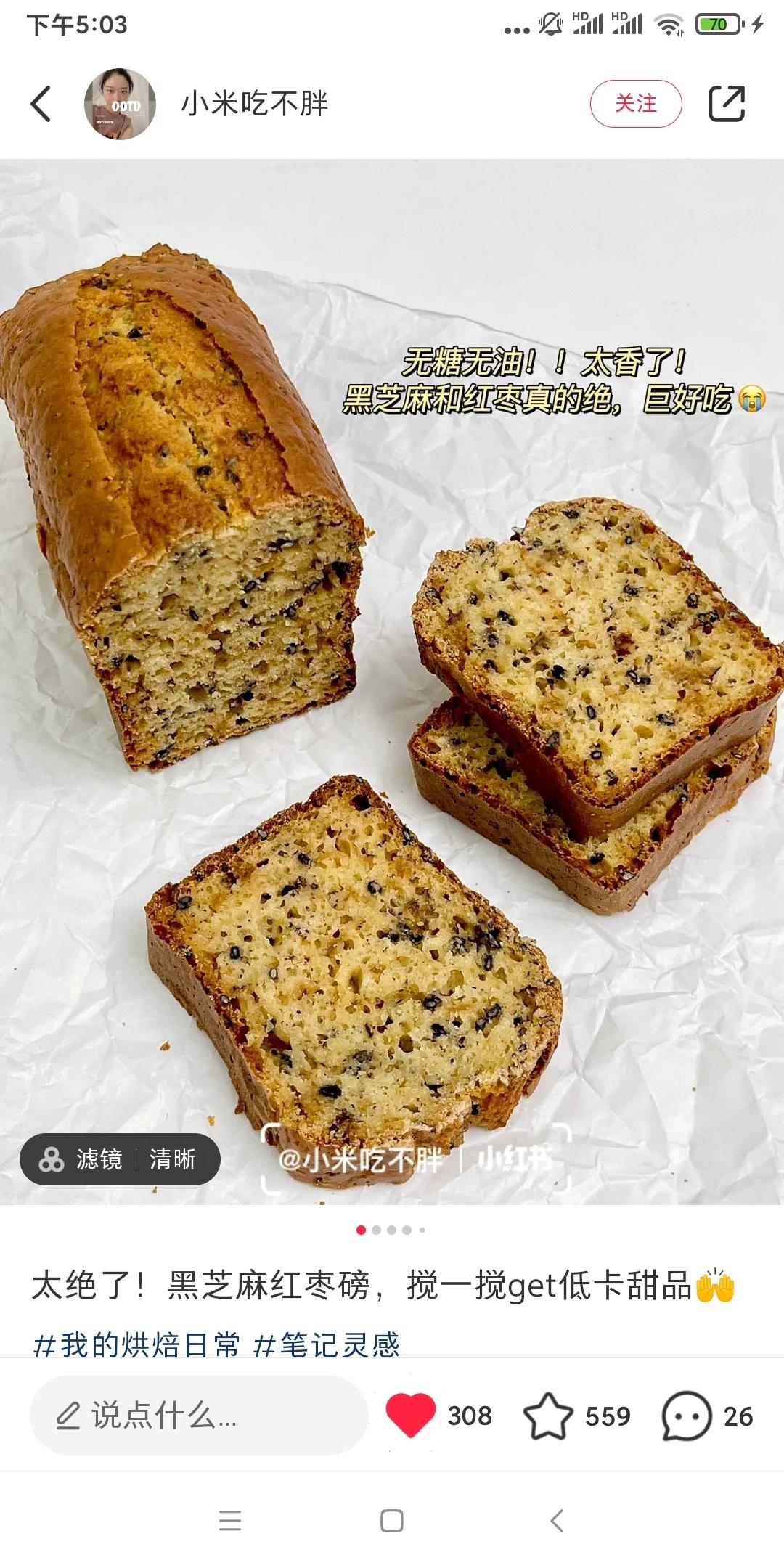Follow the author with 关注 button
Viewport: 784px width, 1568px height.
[635, 104]
